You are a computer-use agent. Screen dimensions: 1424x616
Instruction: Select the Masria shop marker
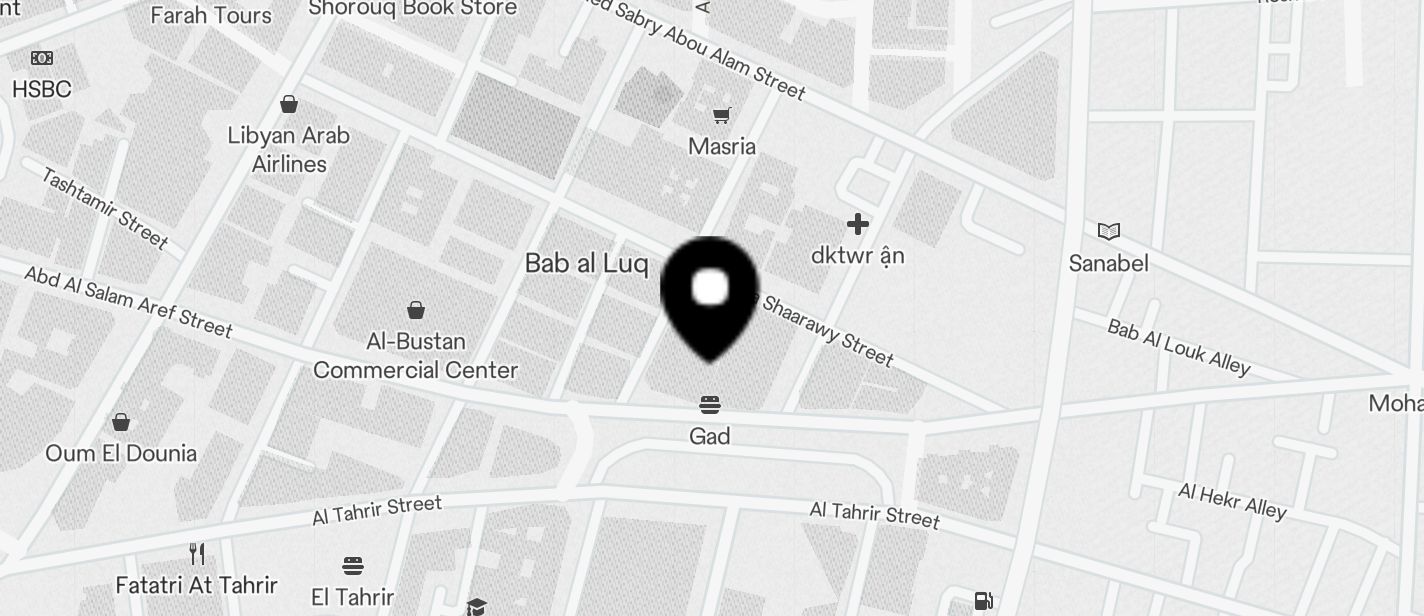(721, 117)
